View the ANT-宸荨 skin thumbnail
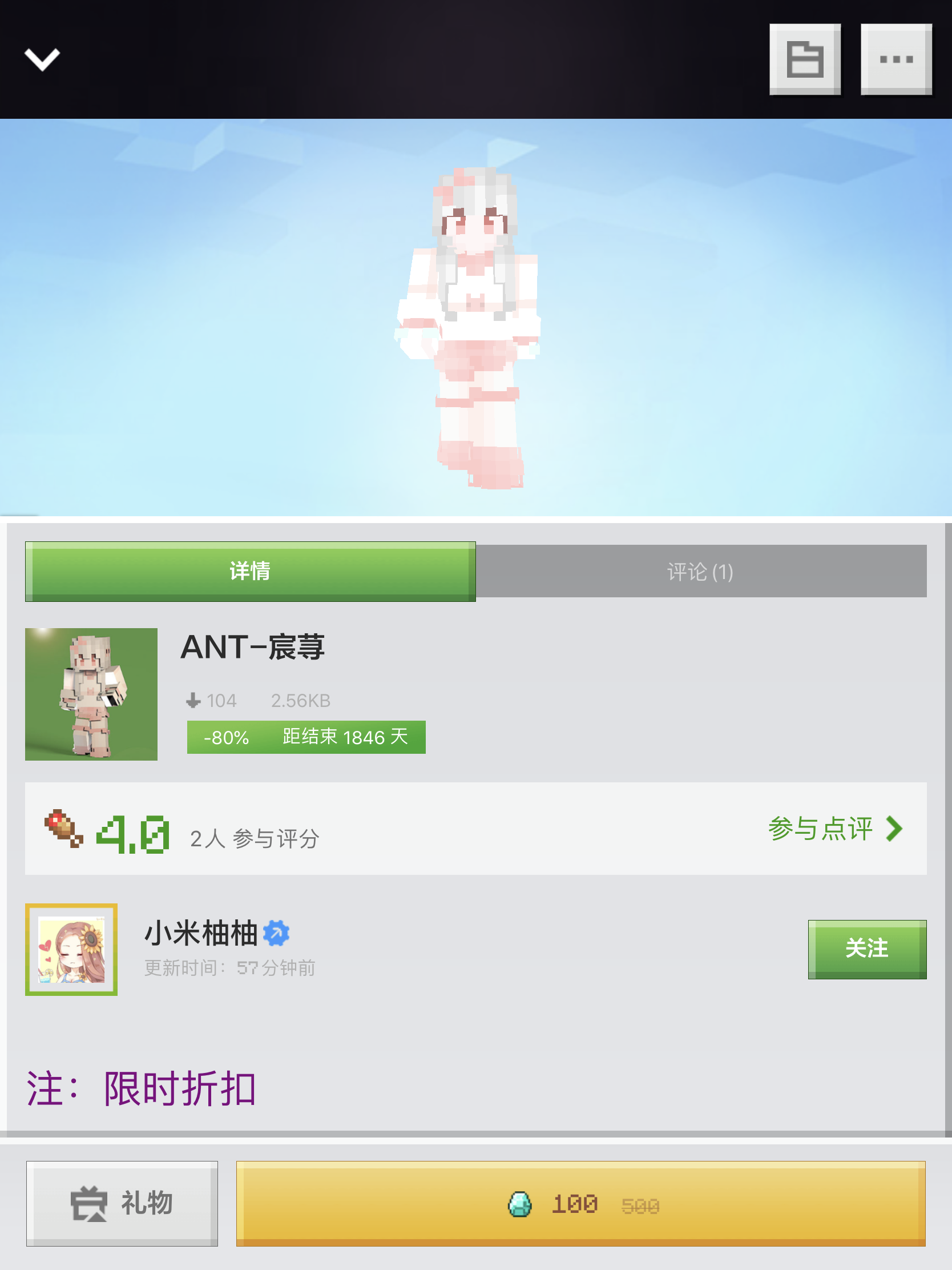 tap(91, 694)
